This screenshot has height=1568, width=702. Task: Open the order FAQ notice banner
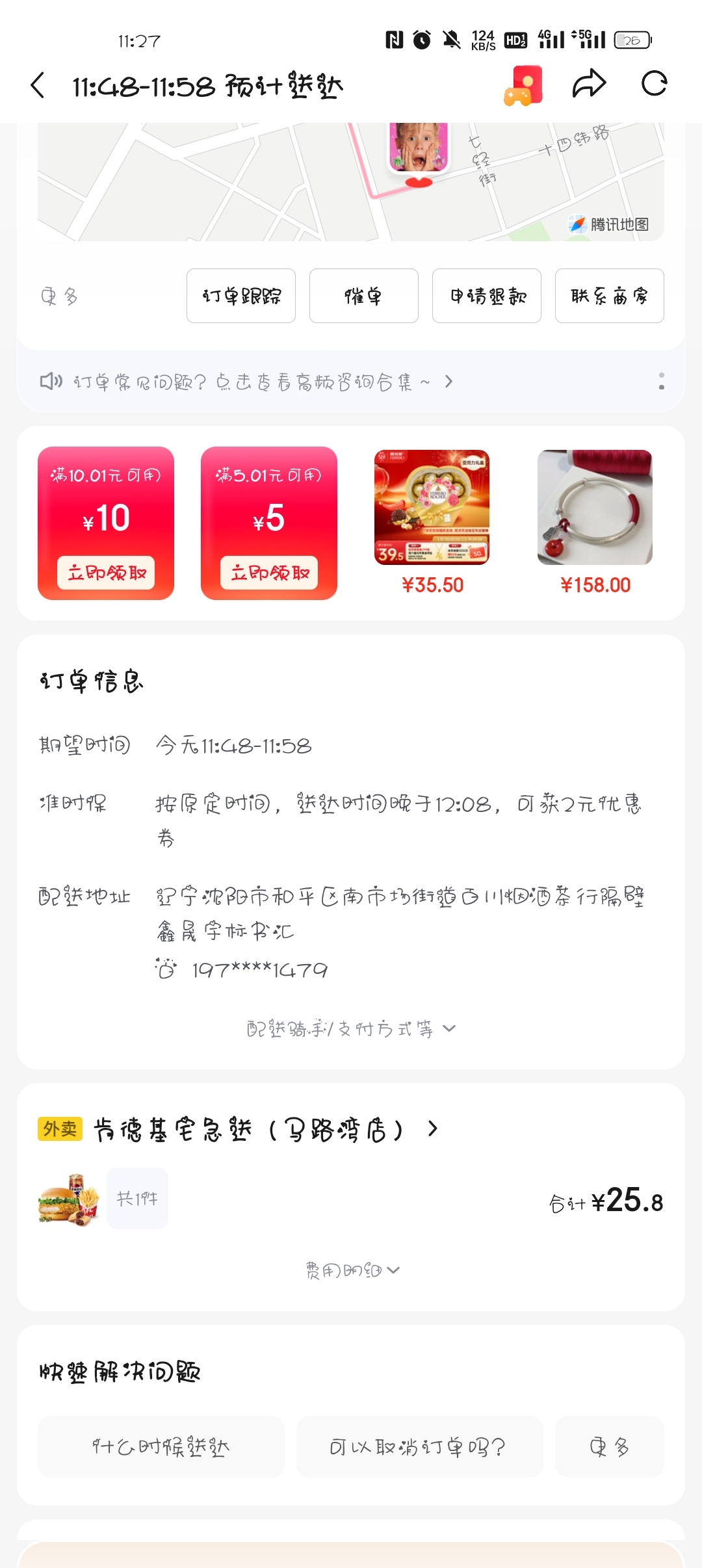pyautogui.click(x=247, y=382)
